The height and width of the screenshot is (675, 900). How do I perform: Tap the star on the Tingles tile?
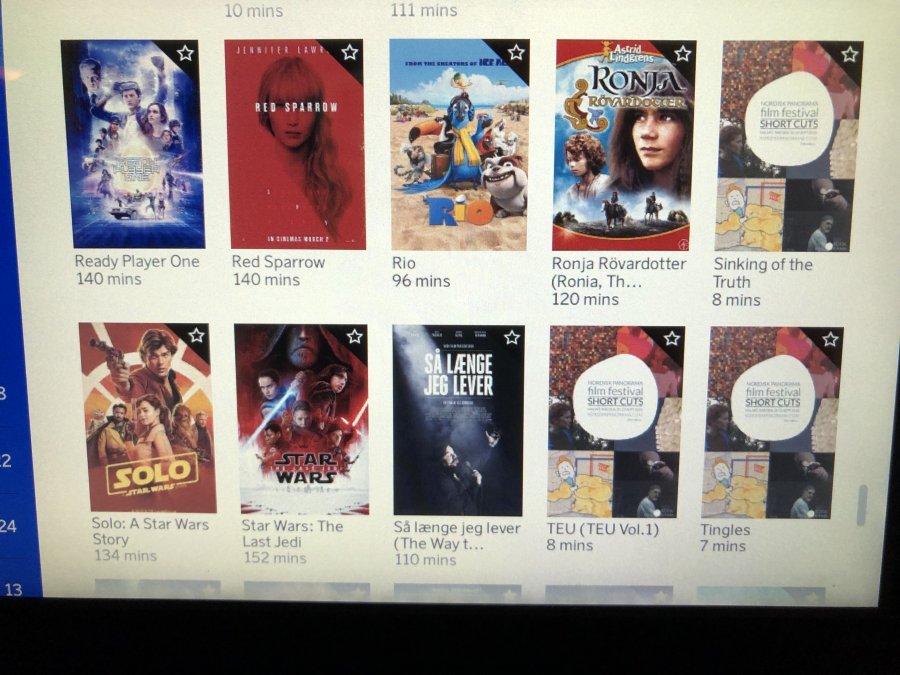click(830, 339)
